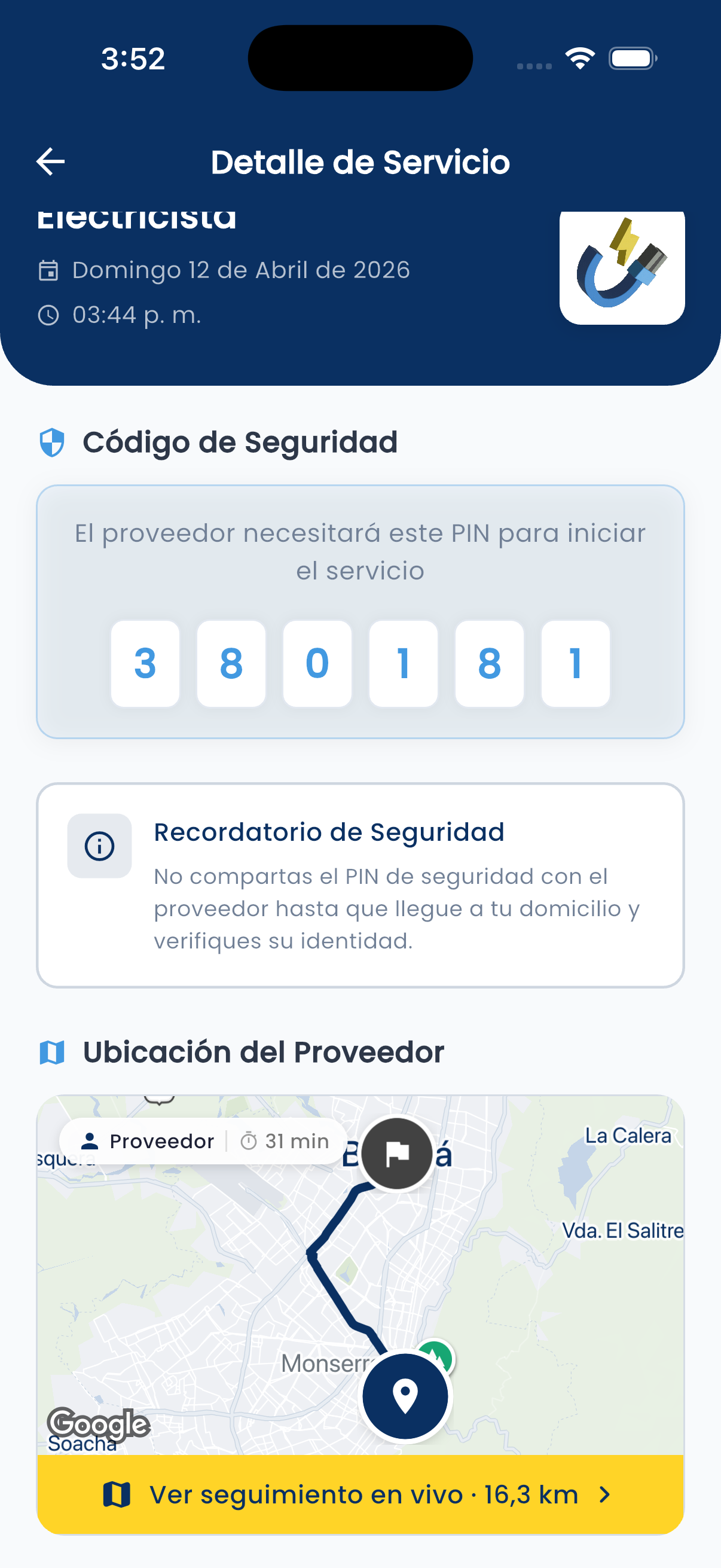The height and width of the screenshot is (1568, 721).
Task: Expand live tracking via the chevron arrow
Action: pos(605,1494)
